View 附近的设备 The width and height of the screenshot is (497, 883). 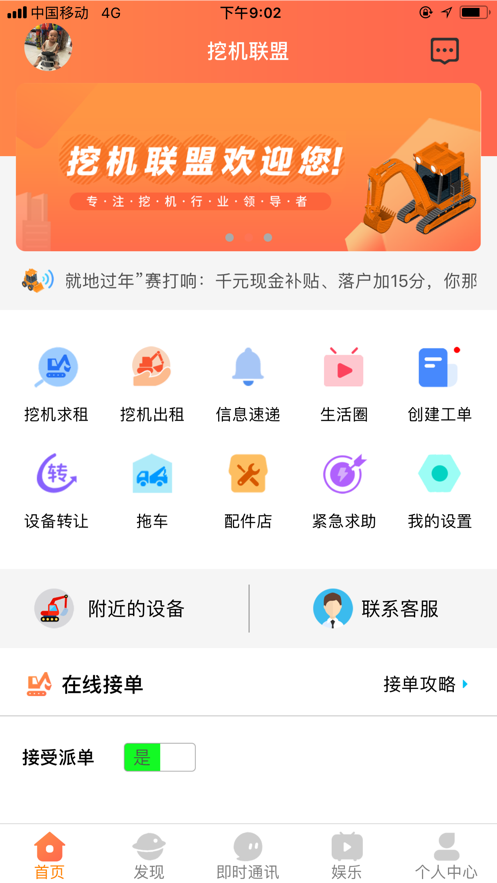point(110,609)
